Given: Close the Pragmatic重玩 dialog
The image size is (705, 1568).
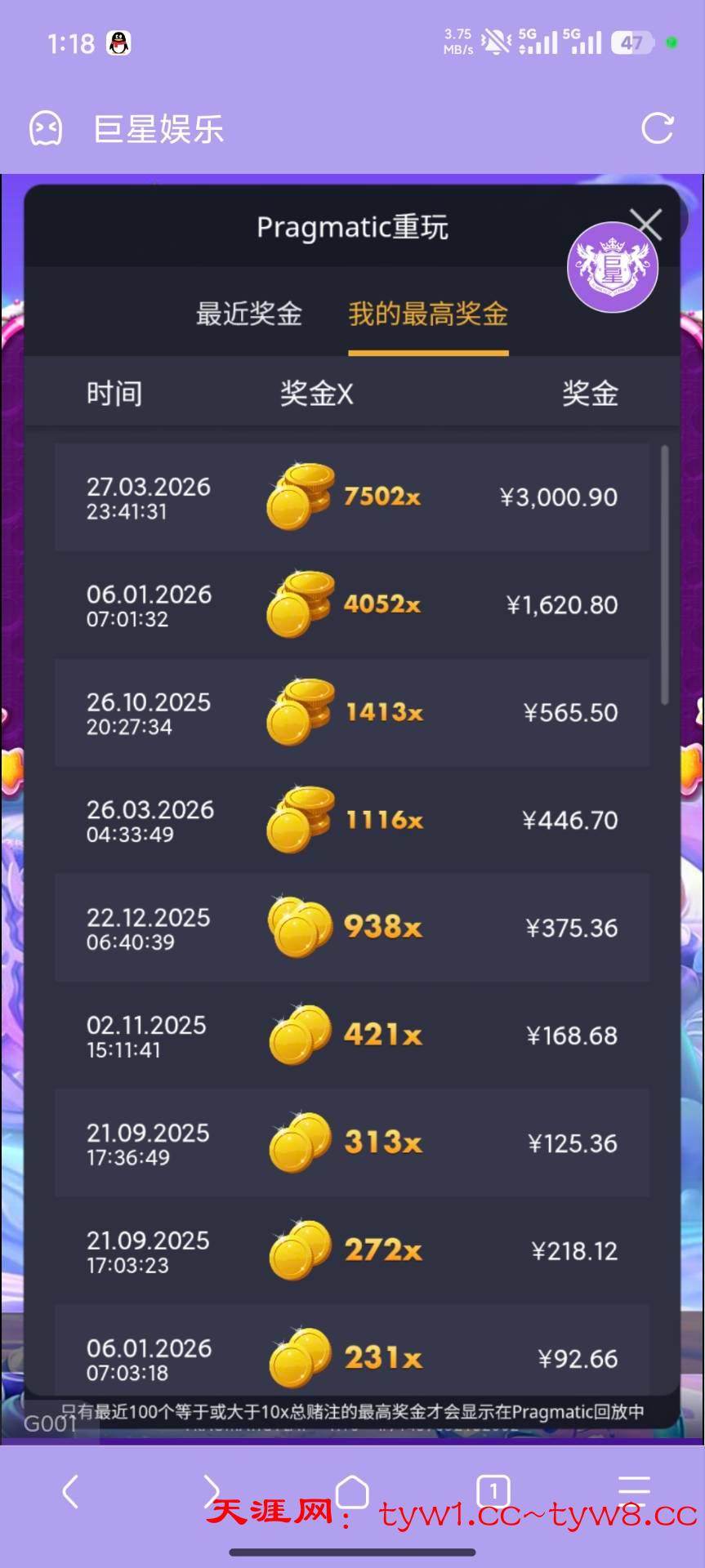Looking at the screenshot, I should [647, 223].
